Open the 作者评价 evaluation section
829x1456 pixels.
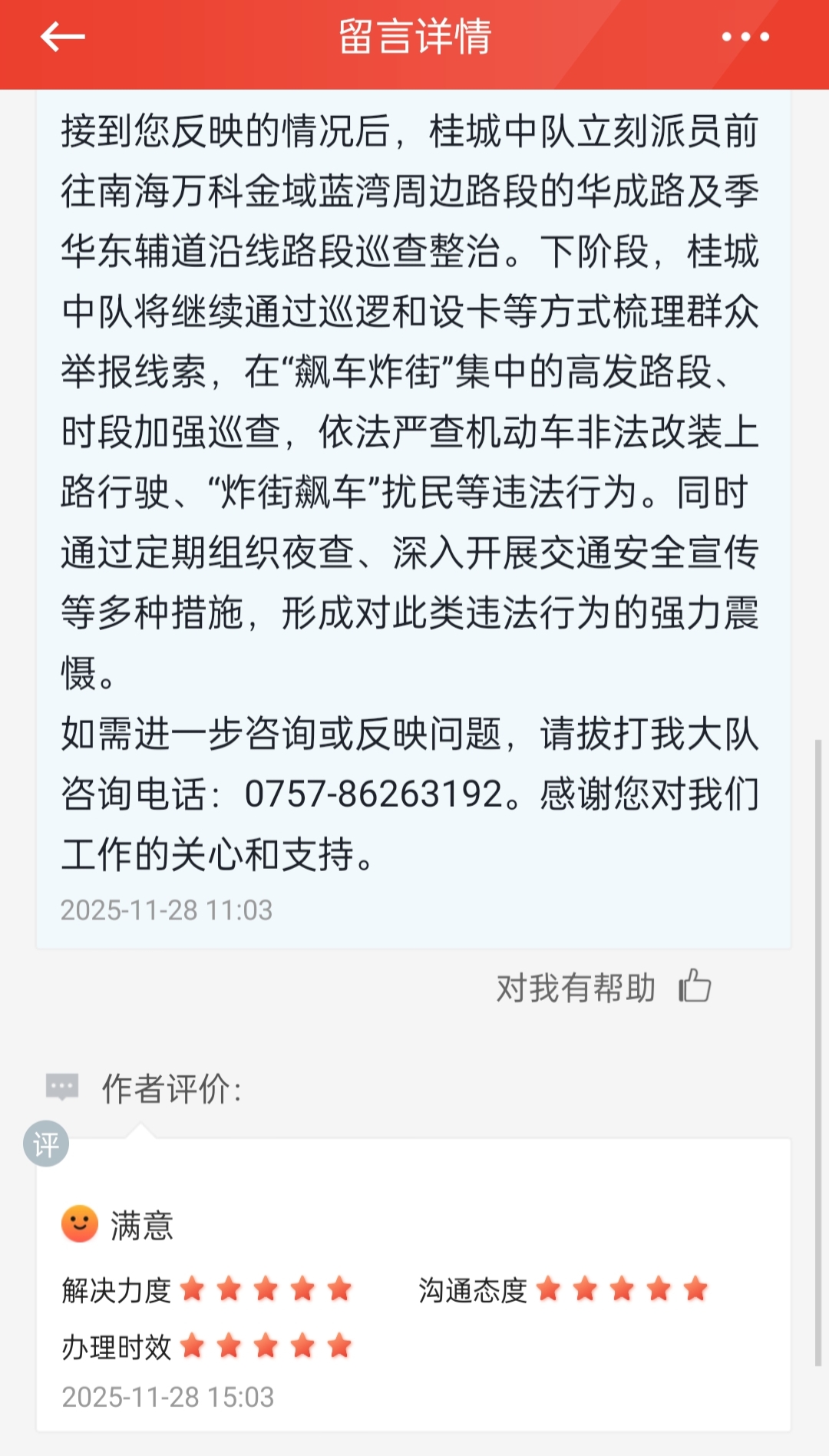tap(170, 1087)
